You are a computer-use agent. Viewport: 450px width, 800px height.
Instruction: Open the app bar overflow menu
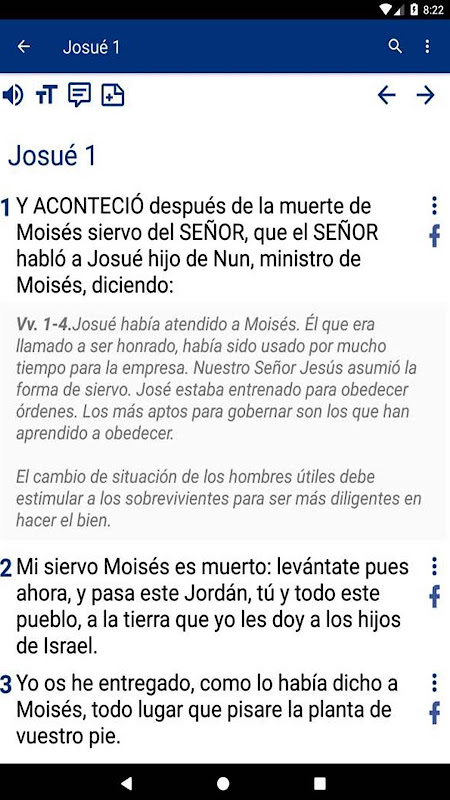click(427, 46)
